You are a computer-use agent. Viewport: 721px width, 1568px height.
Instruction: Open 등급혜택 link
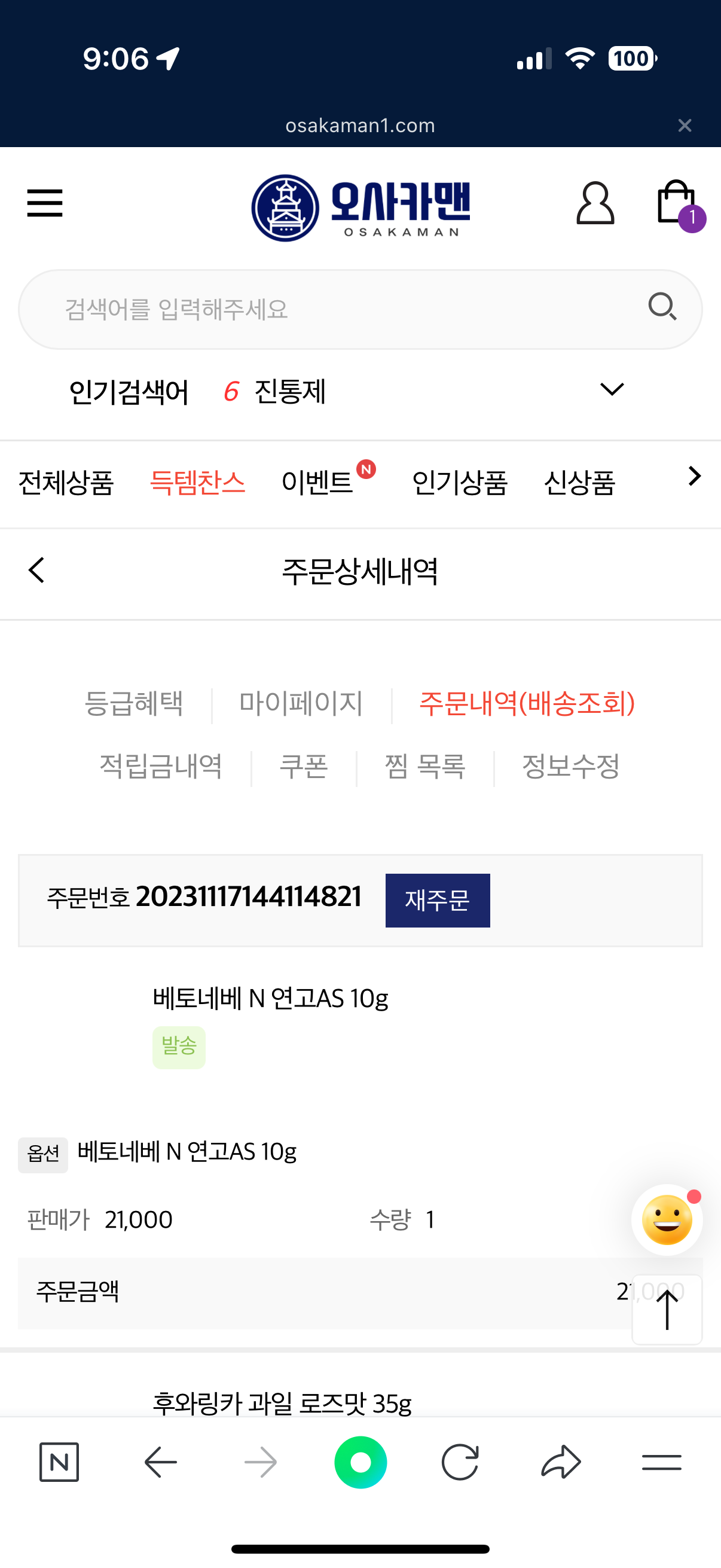133,704
